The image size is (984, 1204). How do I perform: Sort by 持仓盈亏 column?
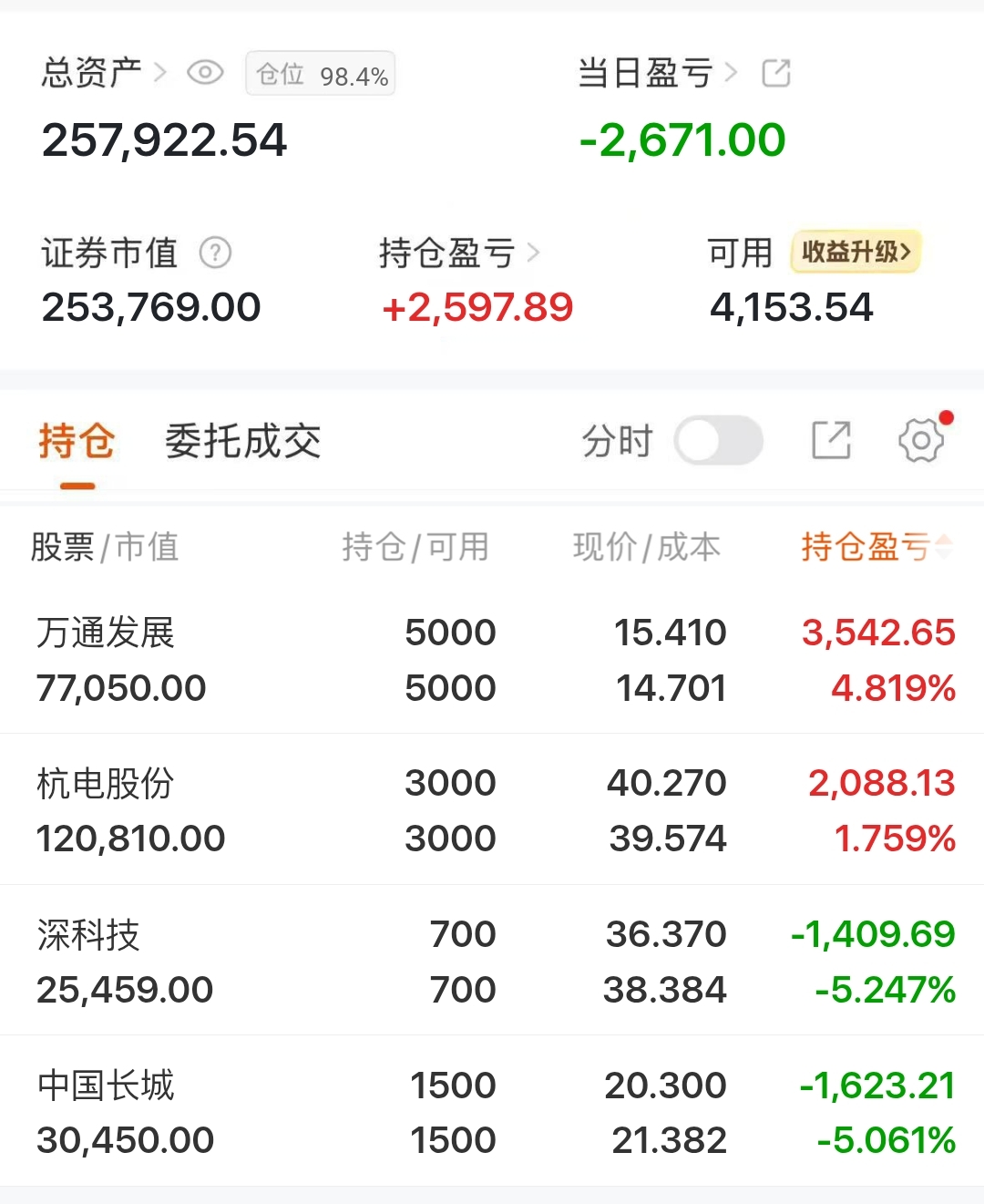tap(876, 547)
